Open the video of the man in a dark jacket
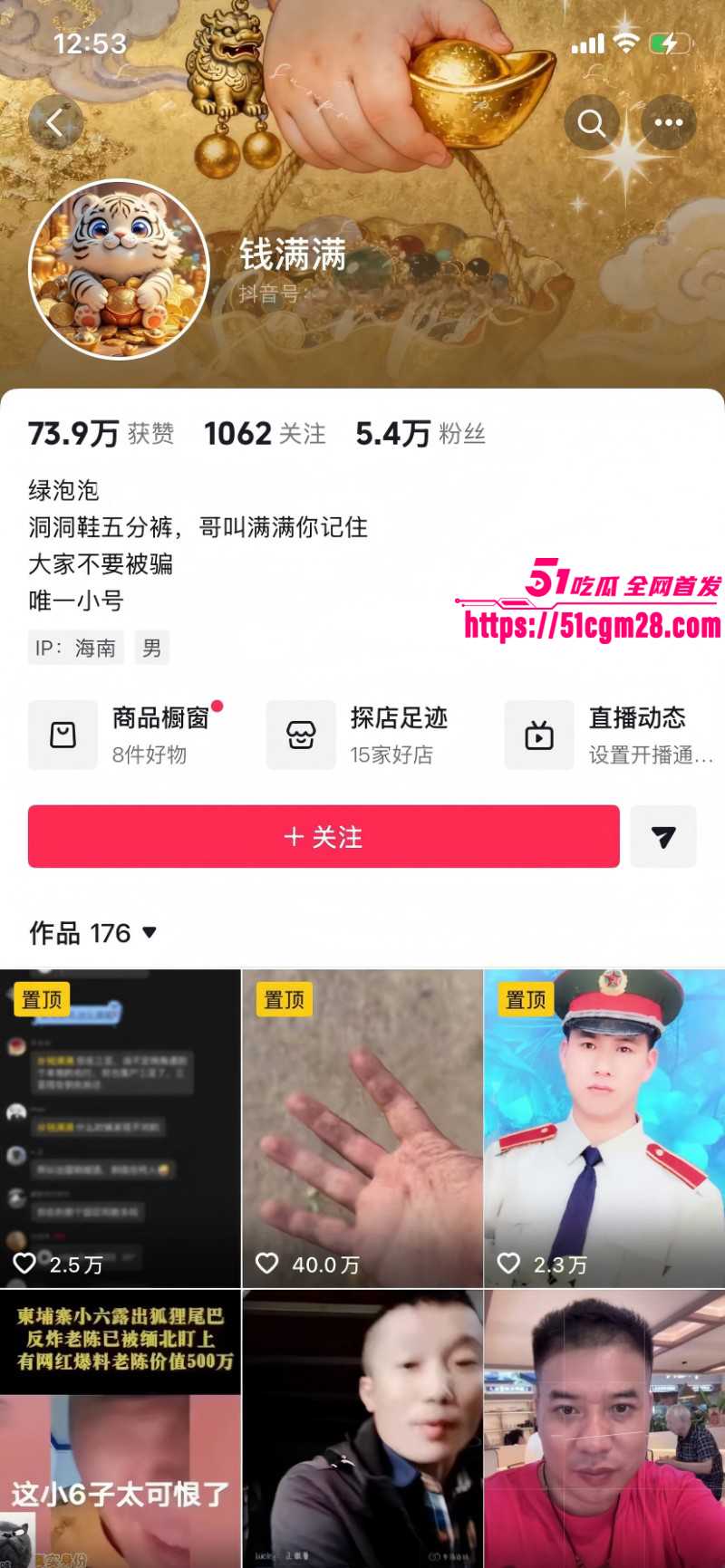The width and height of the screenshot is (725, 1568). click(362, 1429)
